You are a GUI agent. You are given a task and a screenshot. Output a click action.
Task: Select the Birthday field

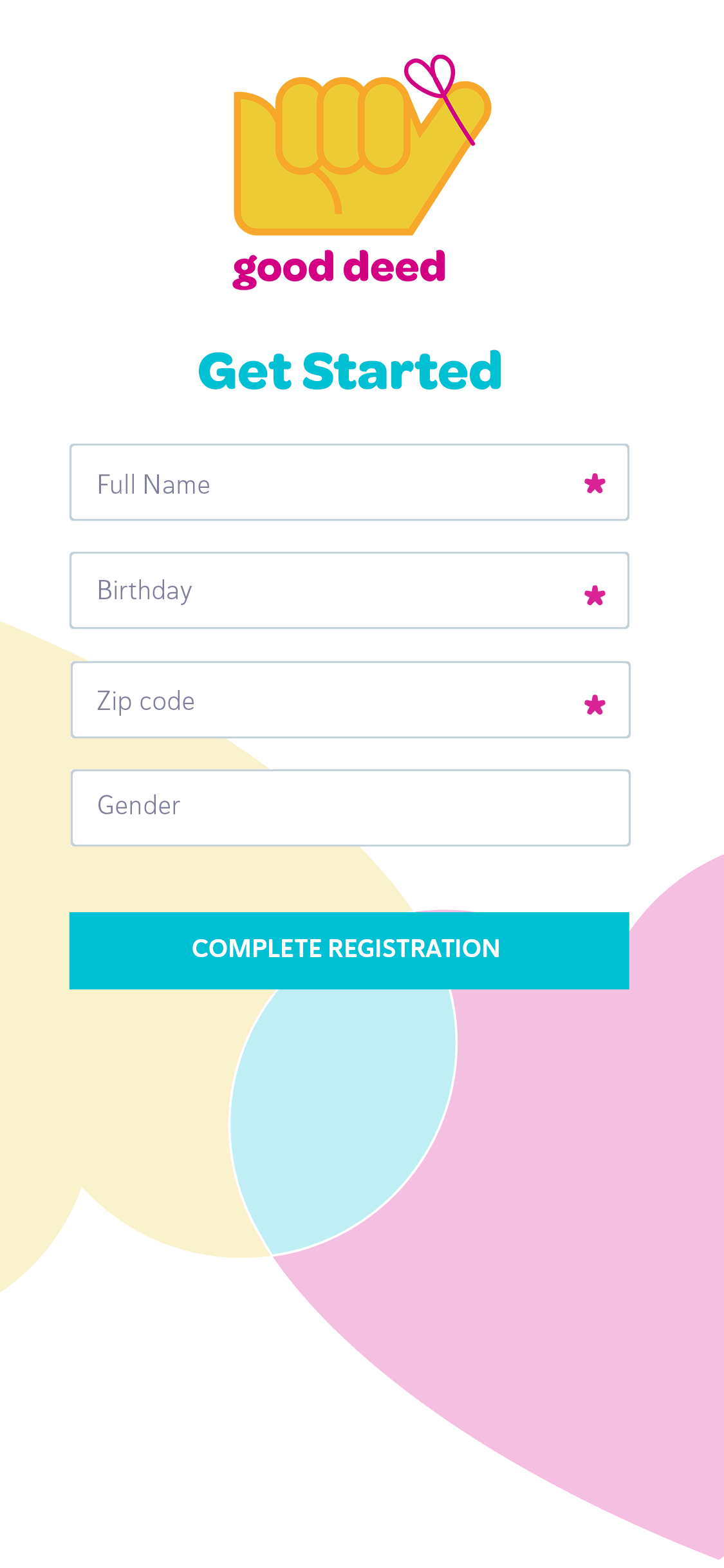click(349, 590)
